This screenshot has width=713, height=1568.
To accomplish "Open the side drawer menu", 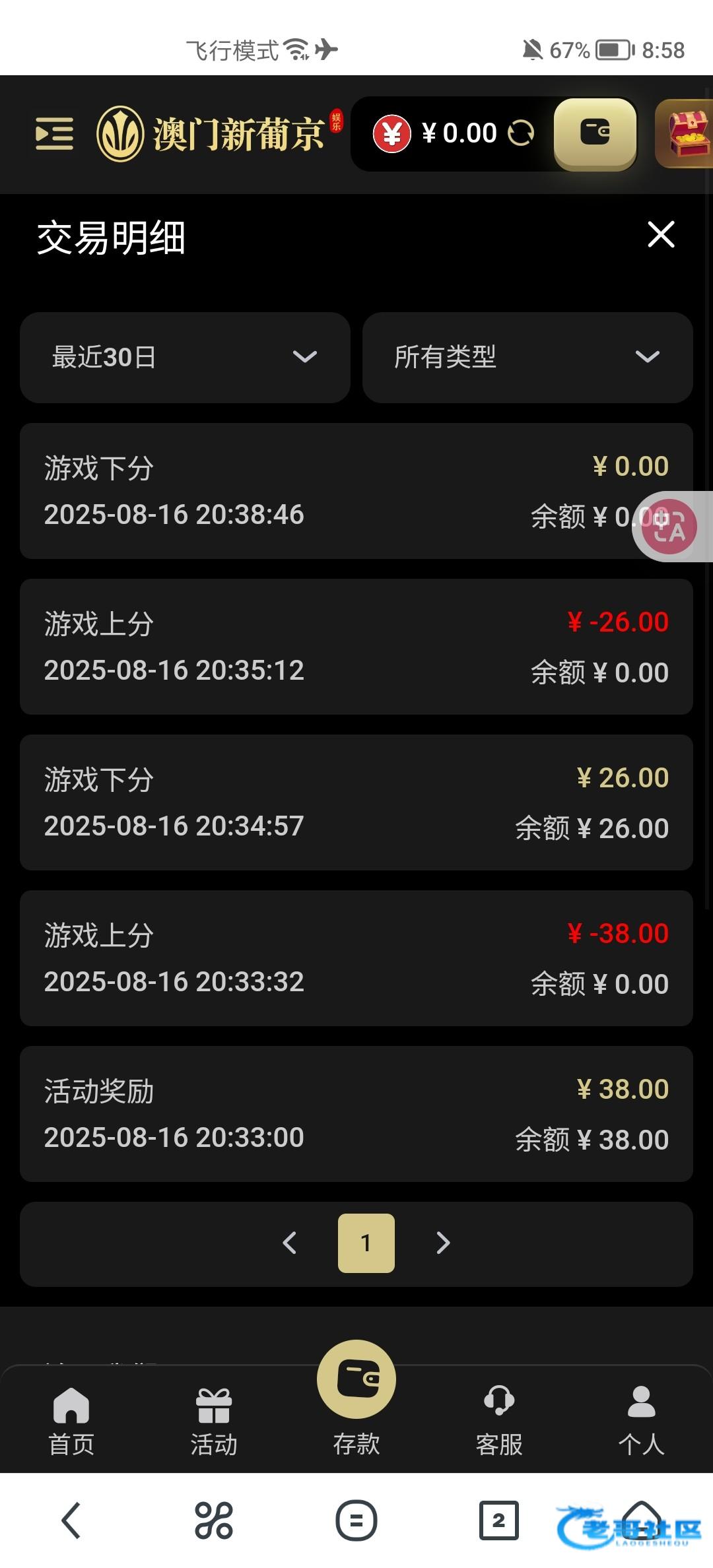I will pos(54,134).
